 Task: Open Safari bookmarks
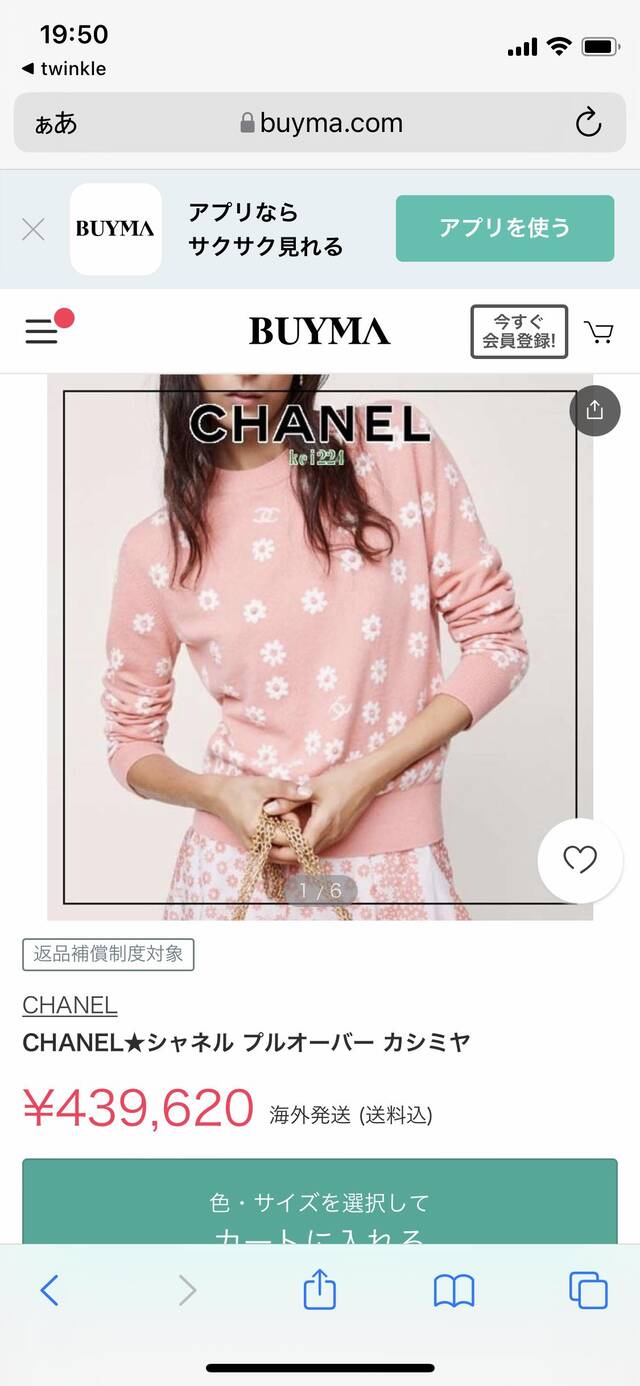(x=453, y=1290)
